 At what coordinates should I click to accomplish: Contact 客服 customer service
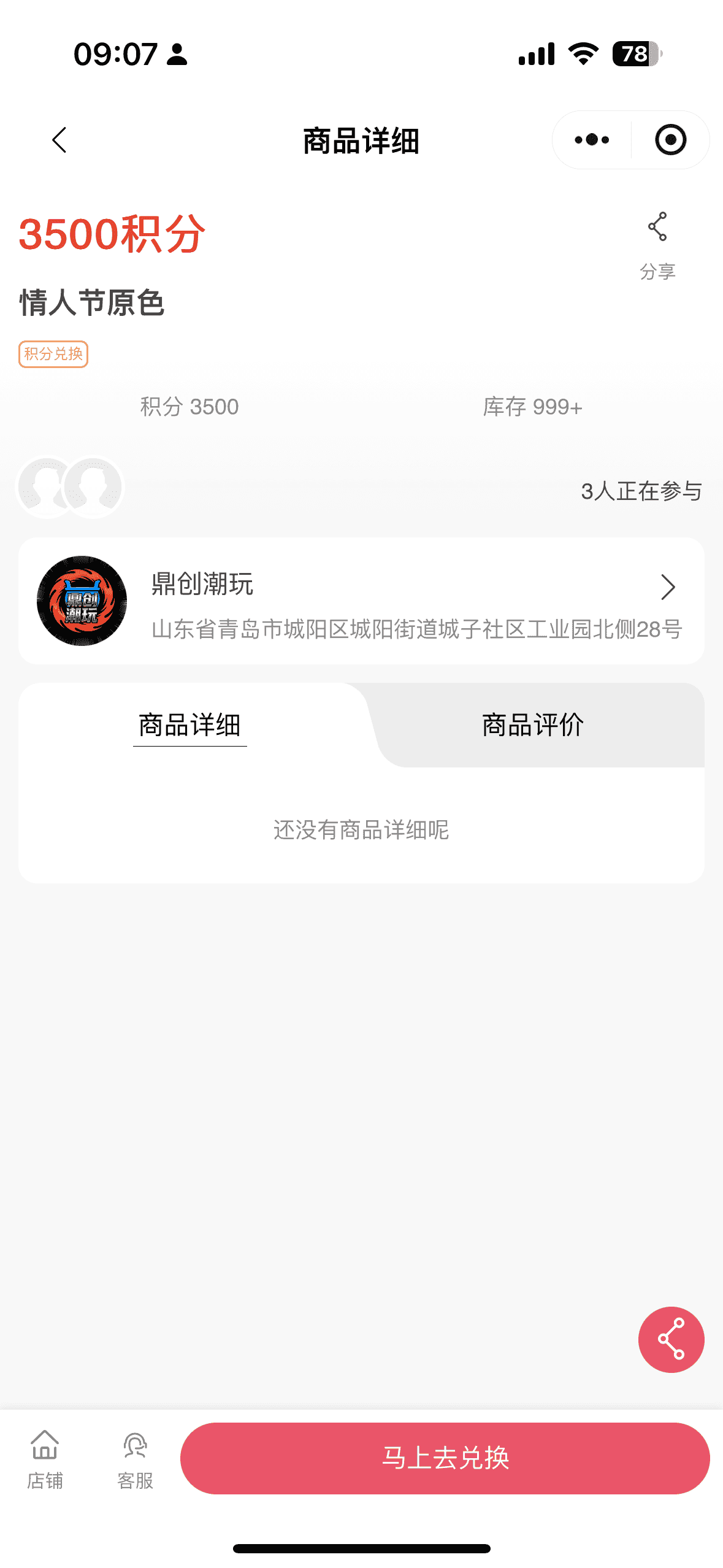(135, 1459)
